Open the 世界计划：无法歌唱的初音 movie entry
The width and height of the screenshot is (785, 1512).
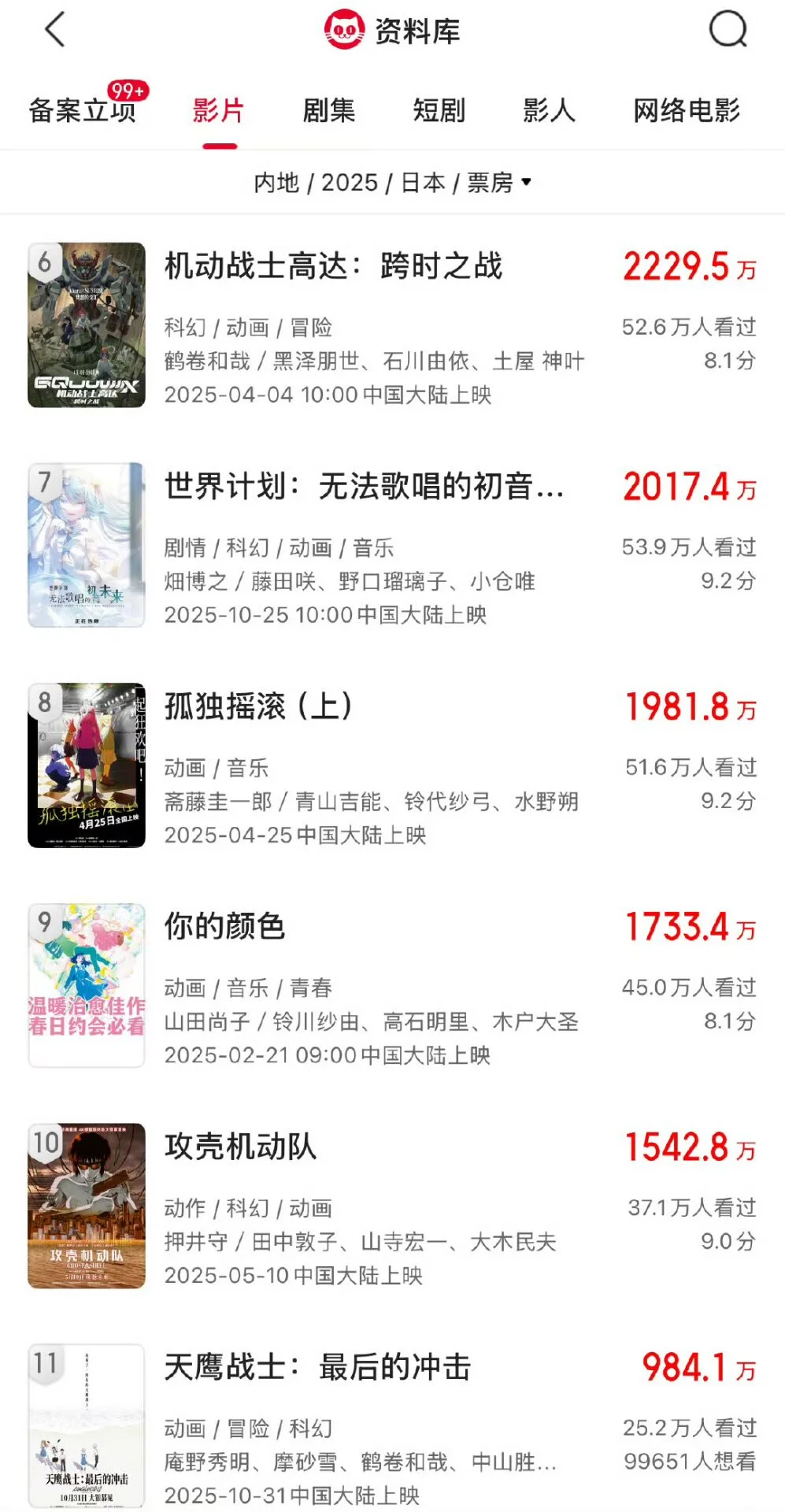364,487
